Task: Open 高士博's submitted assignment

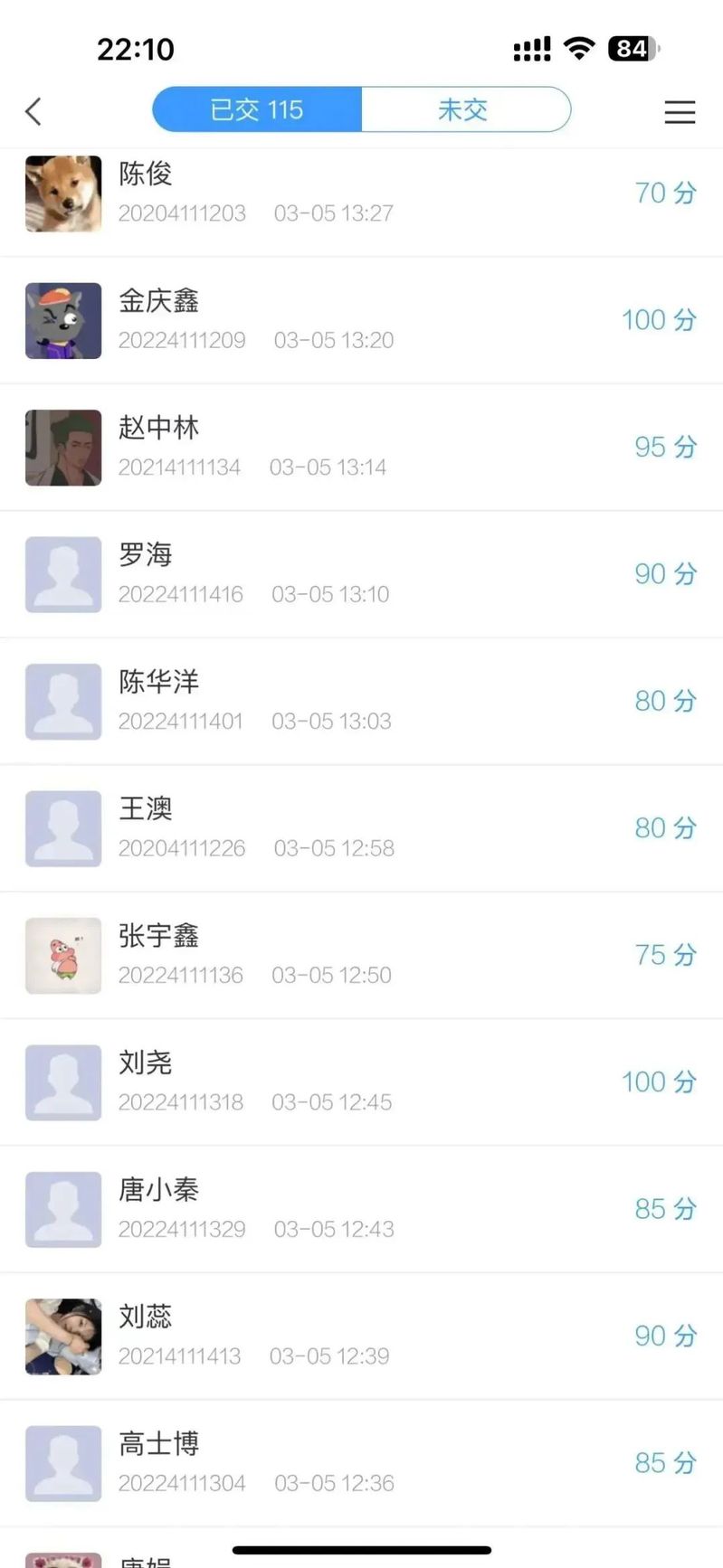Action: (362, 1463)
